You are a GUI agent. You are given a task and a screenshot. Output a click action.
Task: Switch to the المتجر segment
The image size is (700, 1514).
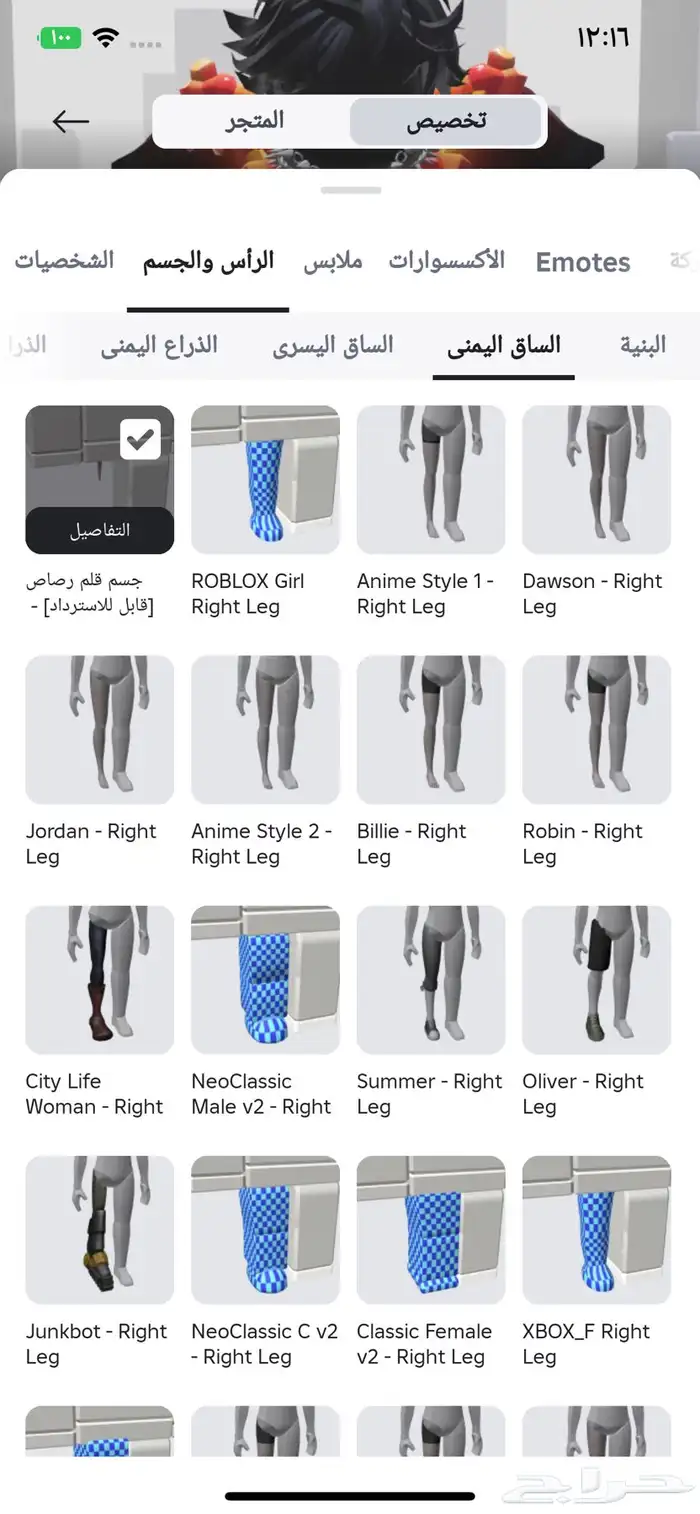coord(252,121)
